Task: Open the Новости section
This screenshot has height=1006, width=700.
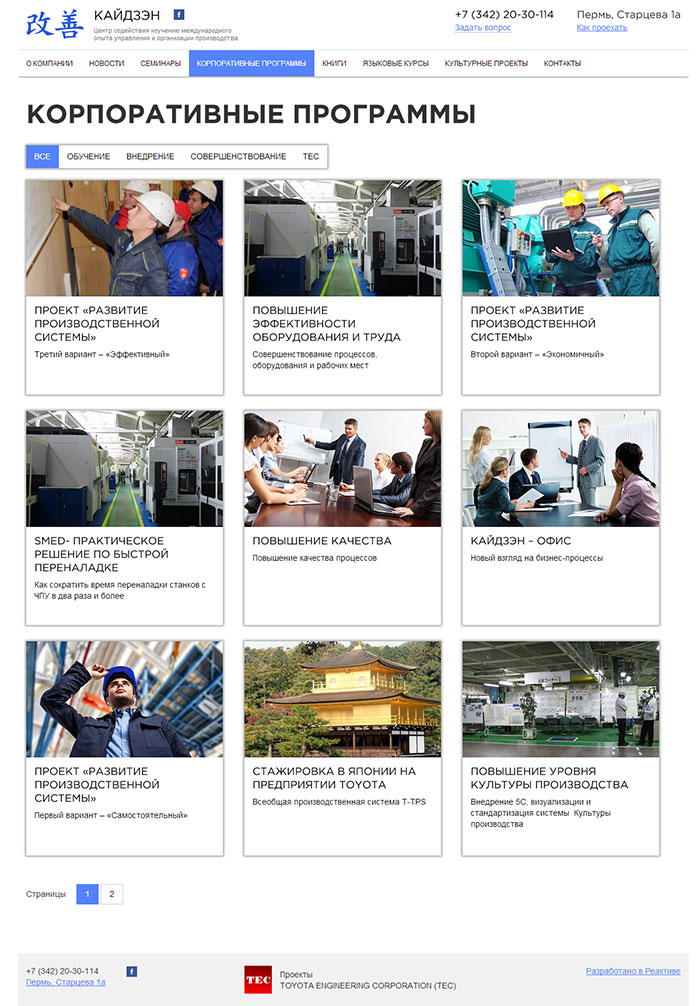Action: pos(106,63)
